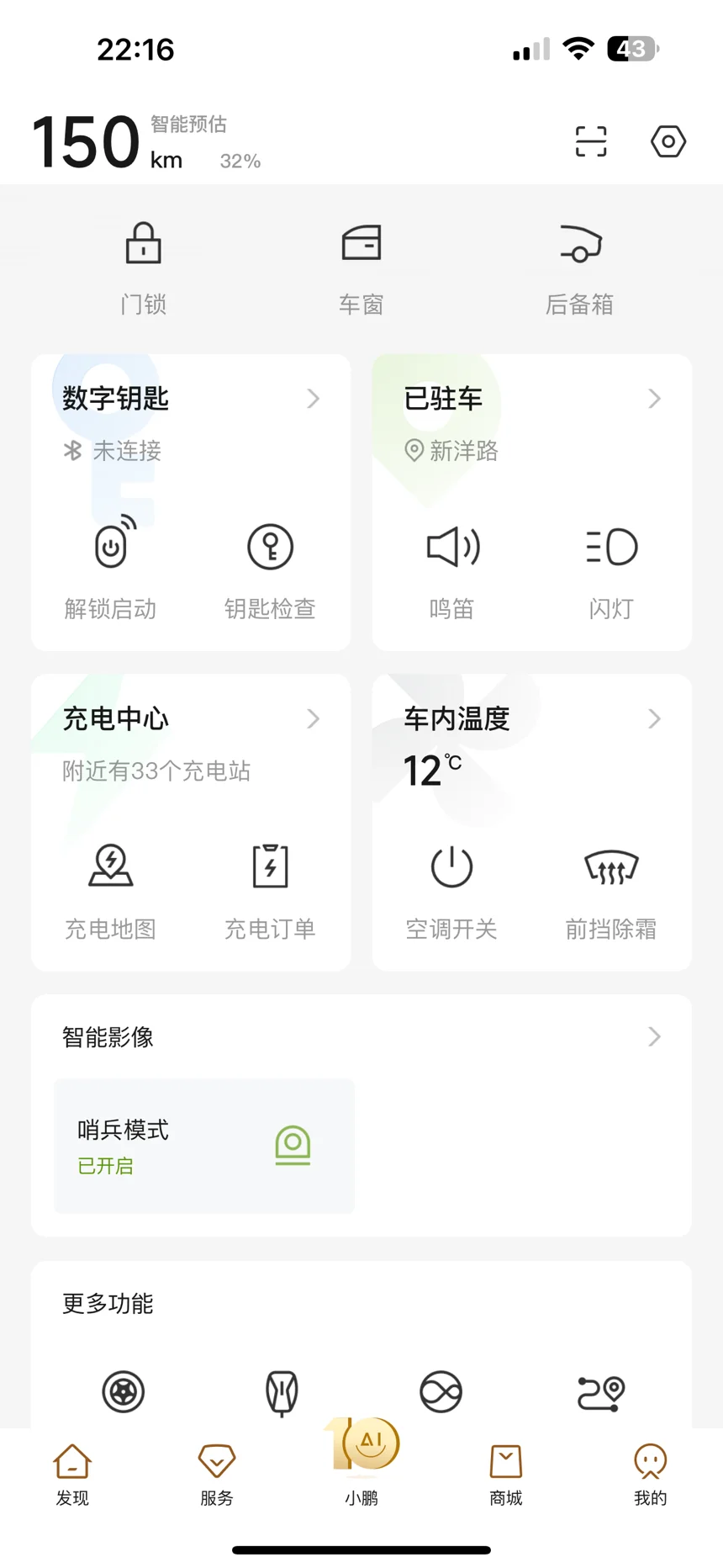Open the 哨兵模式 sentry mode card
This screenshot has width=723, height=1568.
tap(204, 1146)
